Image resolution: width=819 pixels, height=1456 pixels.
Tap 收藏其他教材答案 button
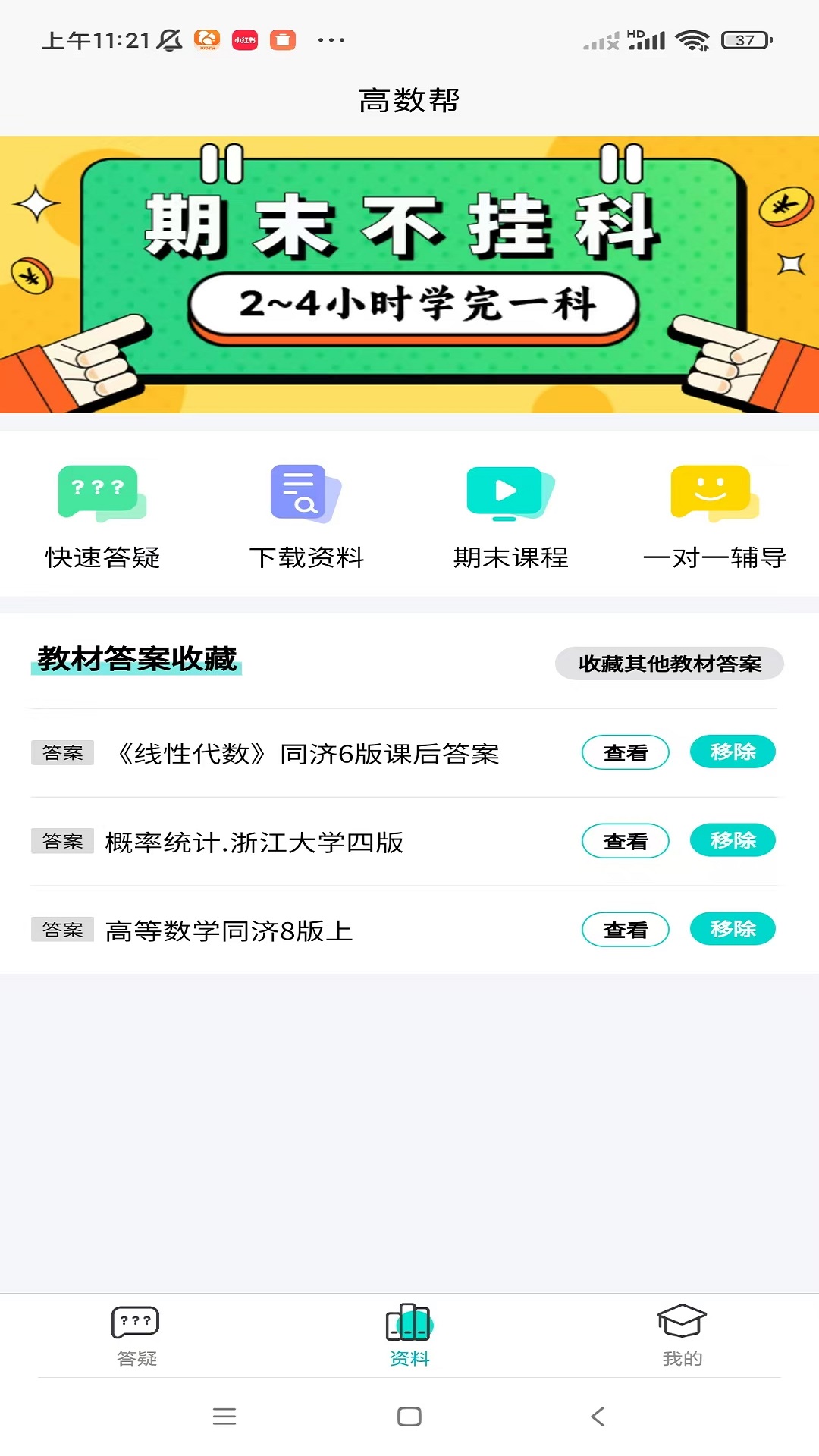pyautogui.click(x=669, y=664)
